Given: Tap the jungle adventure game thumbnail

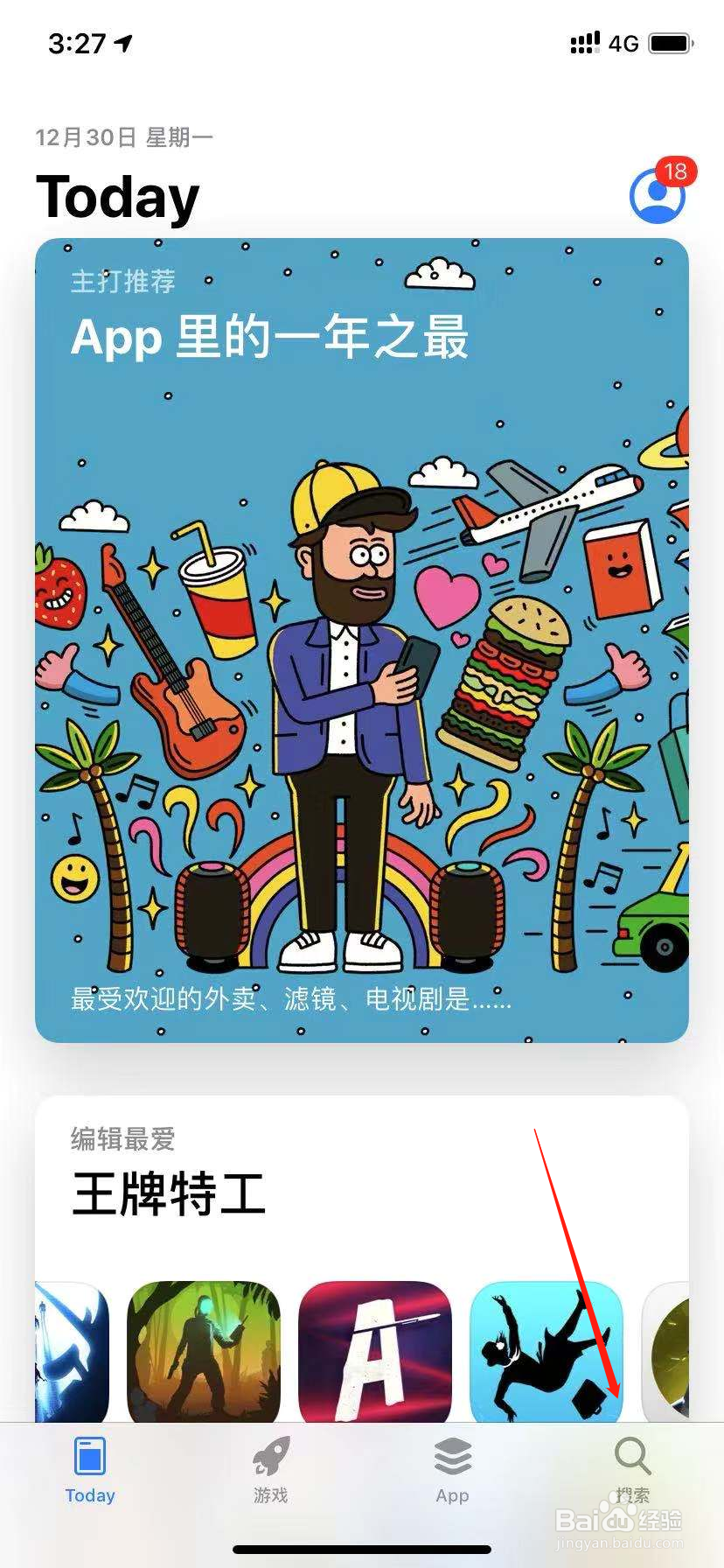Looking at the screenshot, I should pos(203,1352).
